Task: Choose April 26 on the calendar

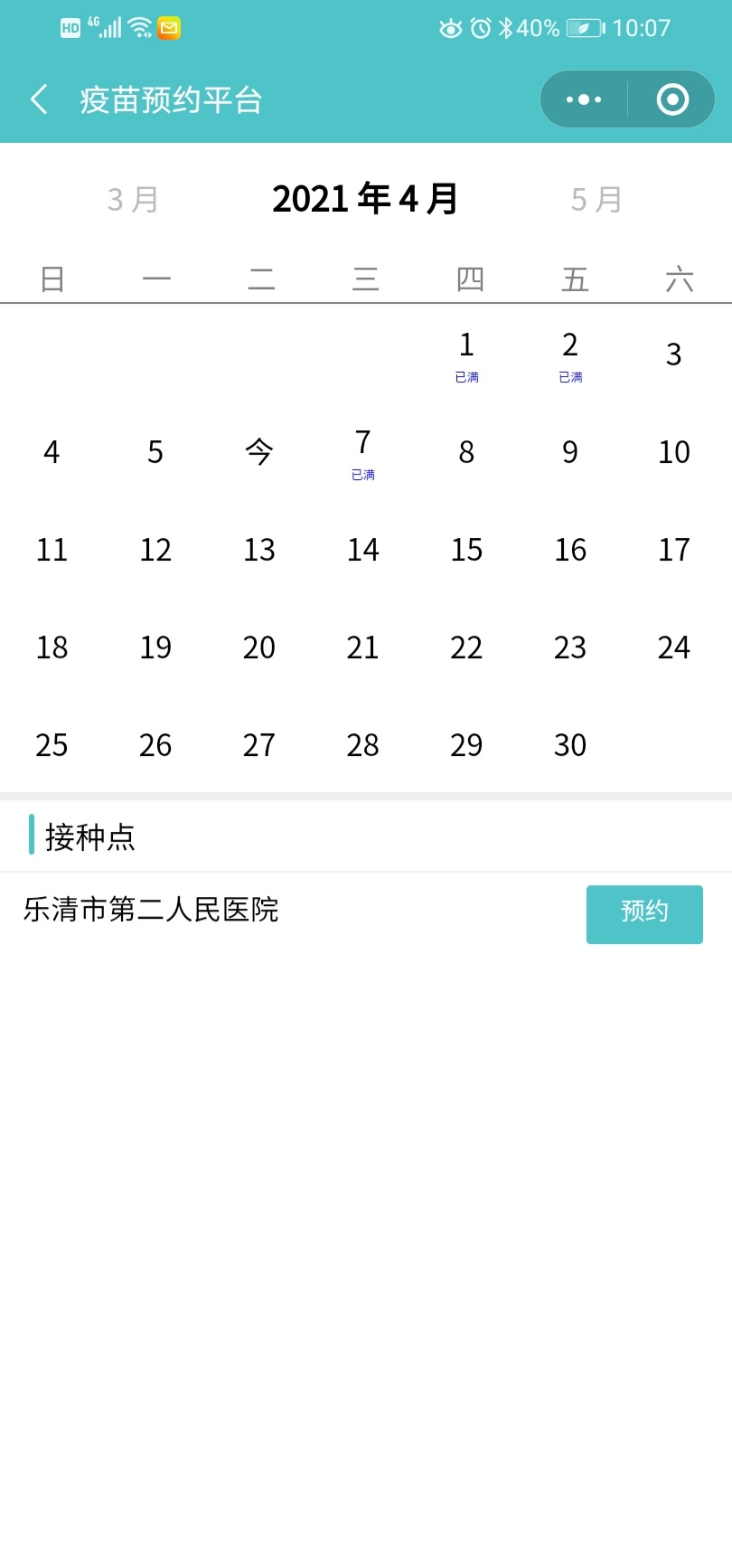Action: [155, 744]
